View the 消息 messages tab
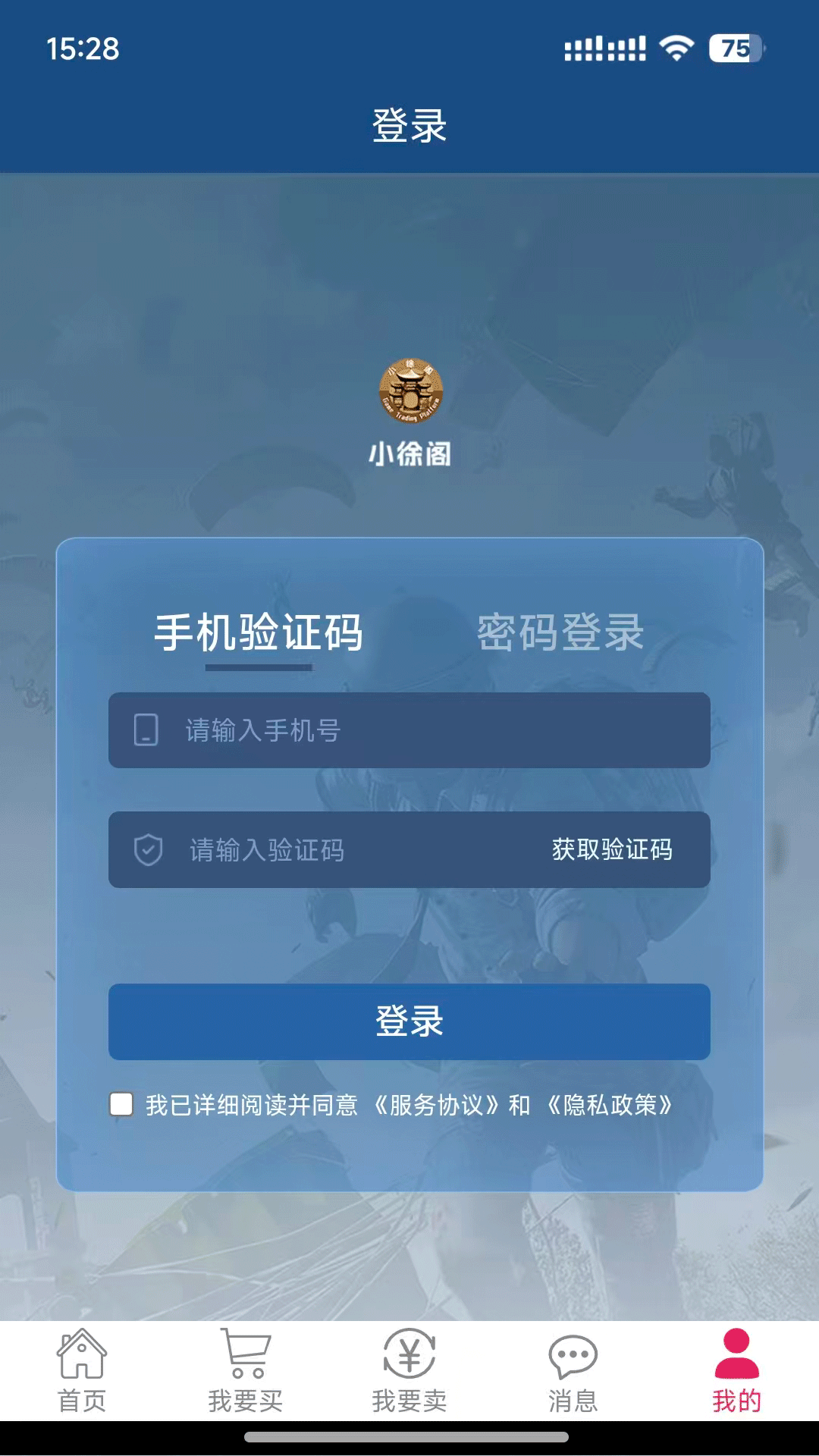The height and width of the screenshot is (1456, 819). [573, 1371]
